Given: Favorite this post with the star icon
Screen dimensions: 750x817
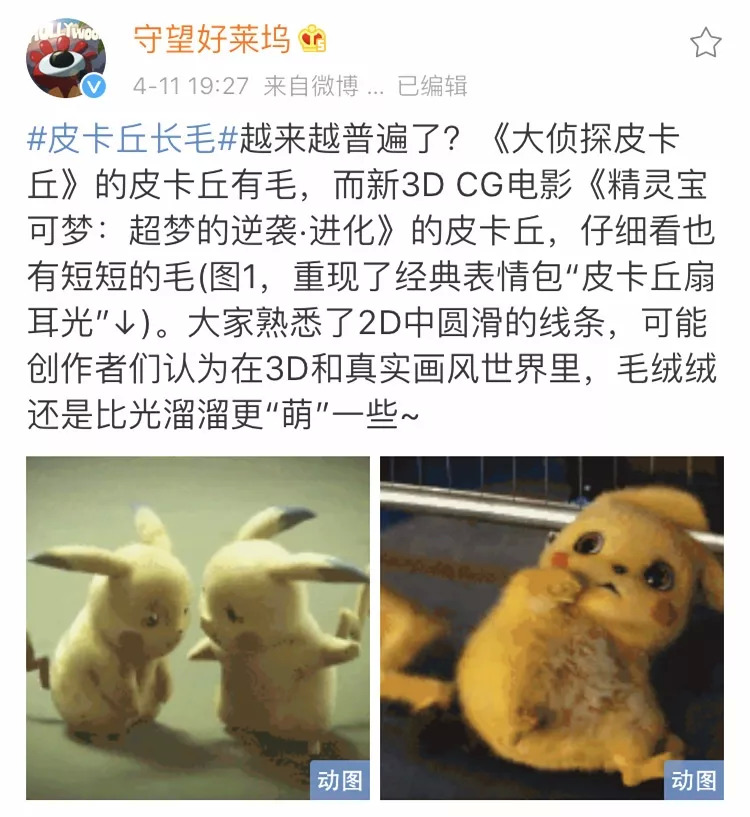Looking at the screenshot, I should coord(706,42).
